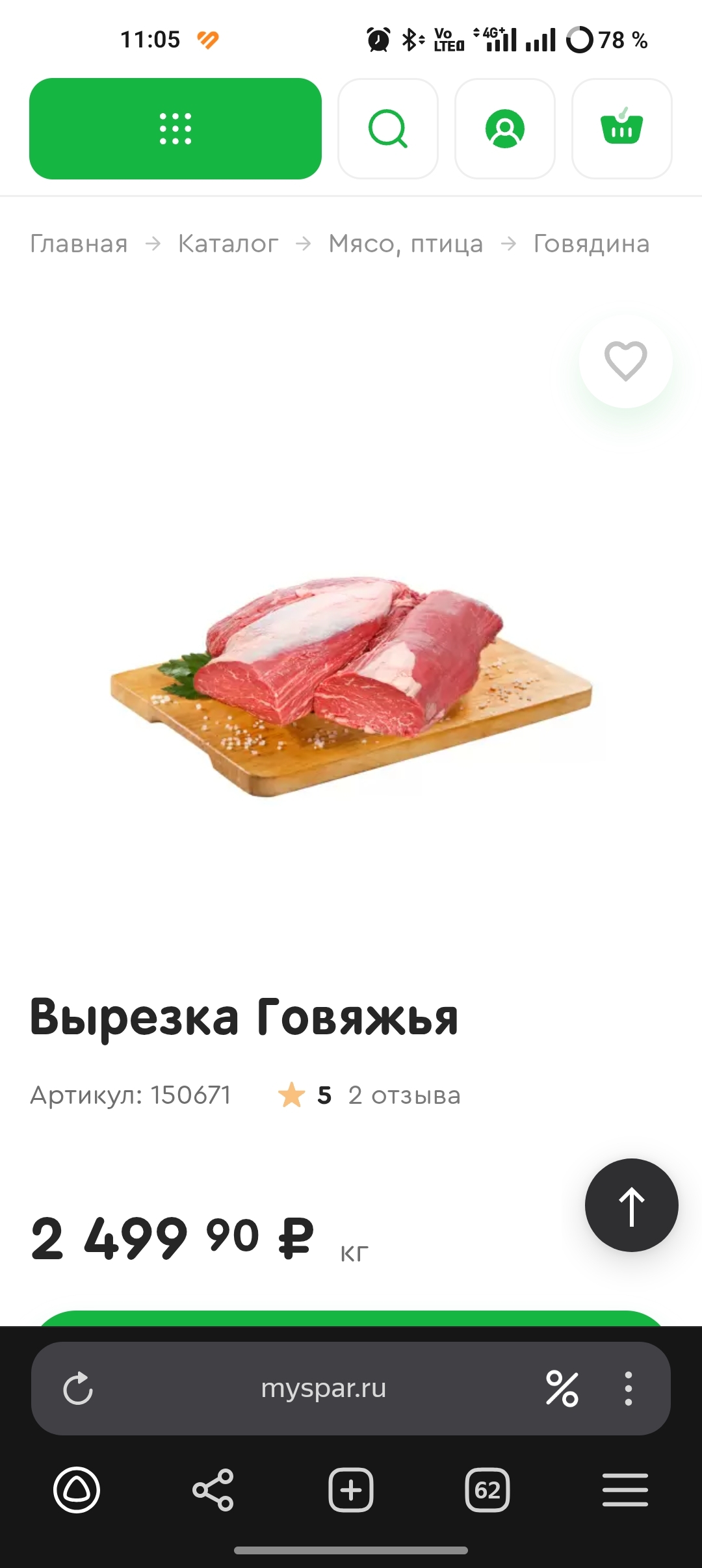Screen dimensions: 702x1568
Task: Open Alice assistant button
Action: pyautogui.click(x=77, y=1489)
